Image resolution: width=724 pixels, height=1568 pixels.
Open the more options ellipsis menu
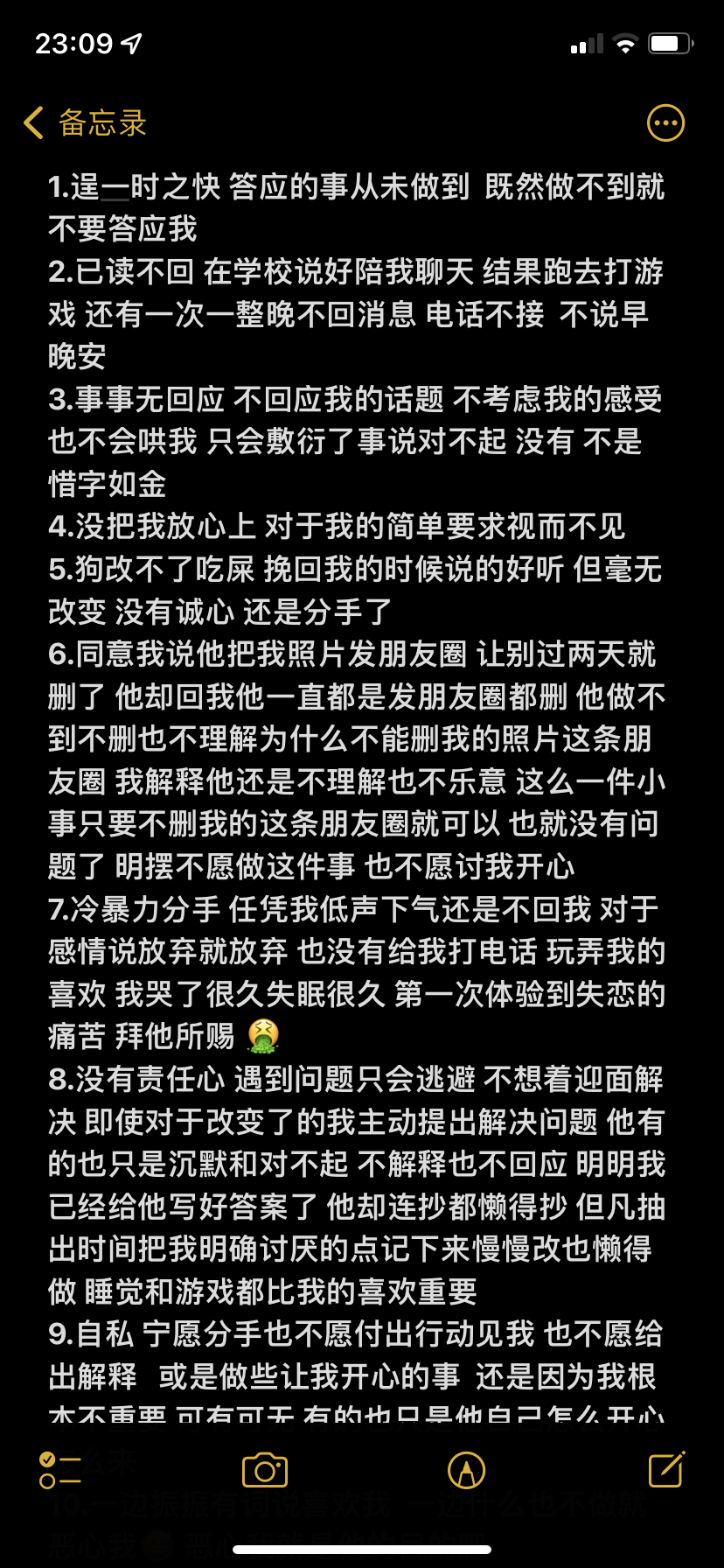[x=665, y=123]
